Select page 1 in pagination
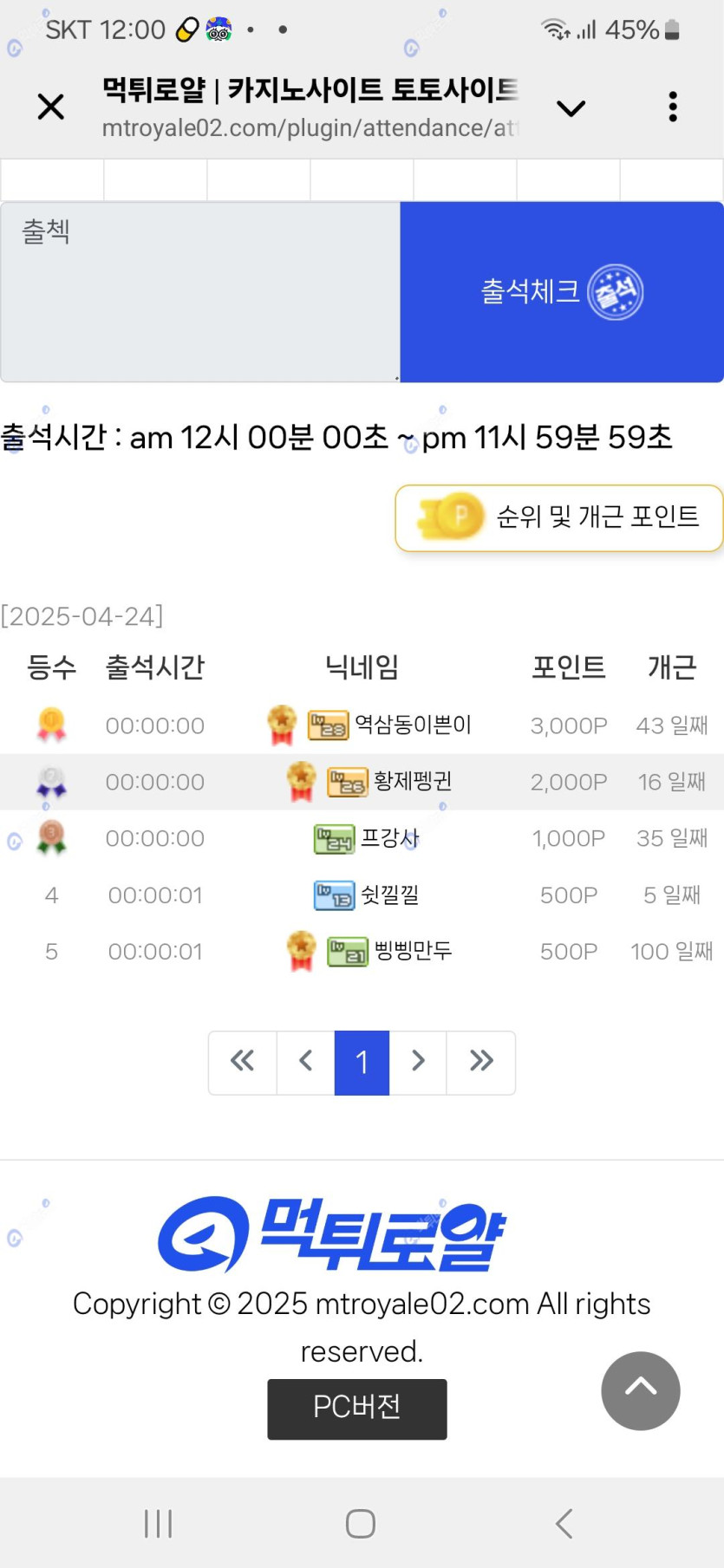724x1568 pixels. (x=362, y=1062)
